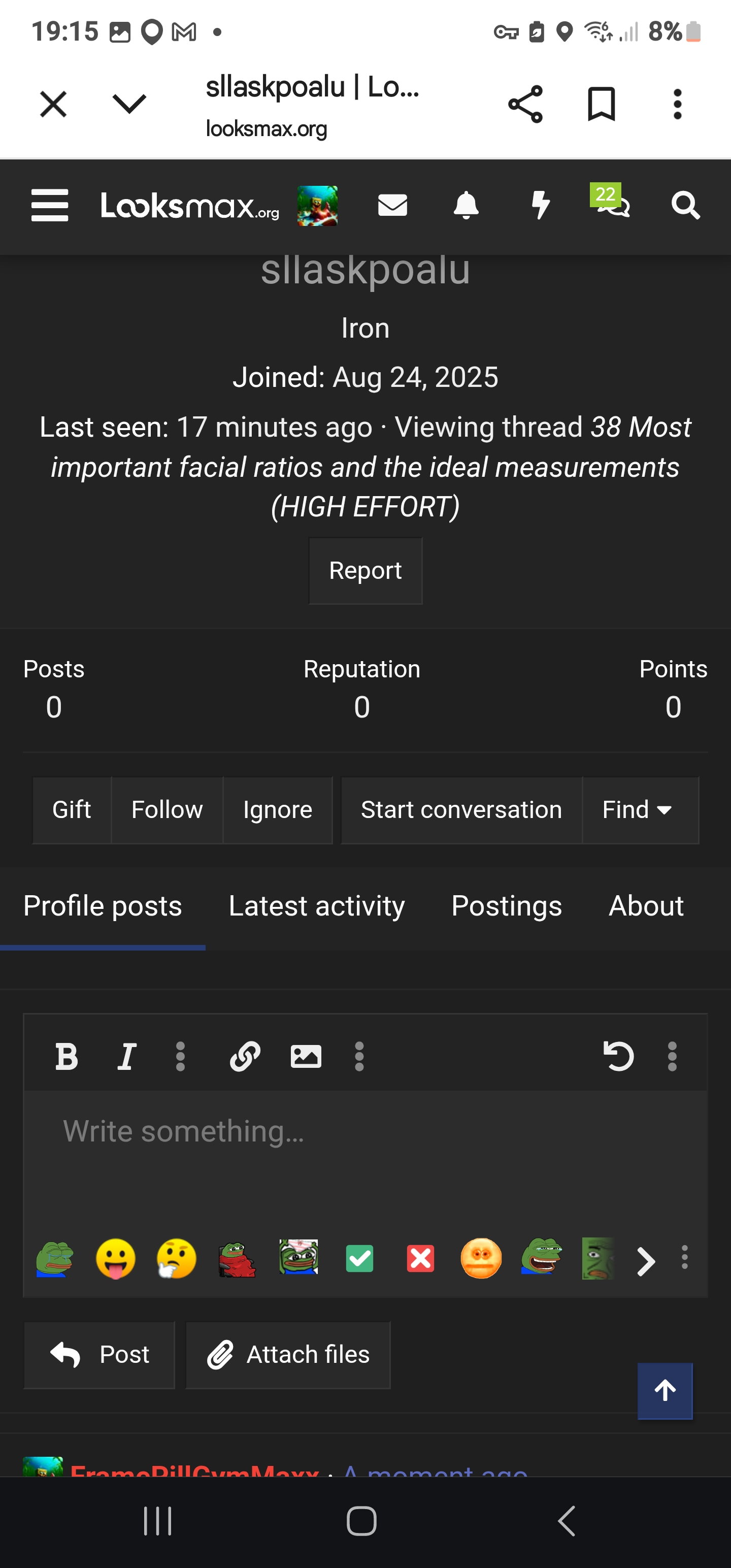The height and width of the screenshot is (1568, 731).
Task: Check the alerts bell icon
Action: point(466,206)
